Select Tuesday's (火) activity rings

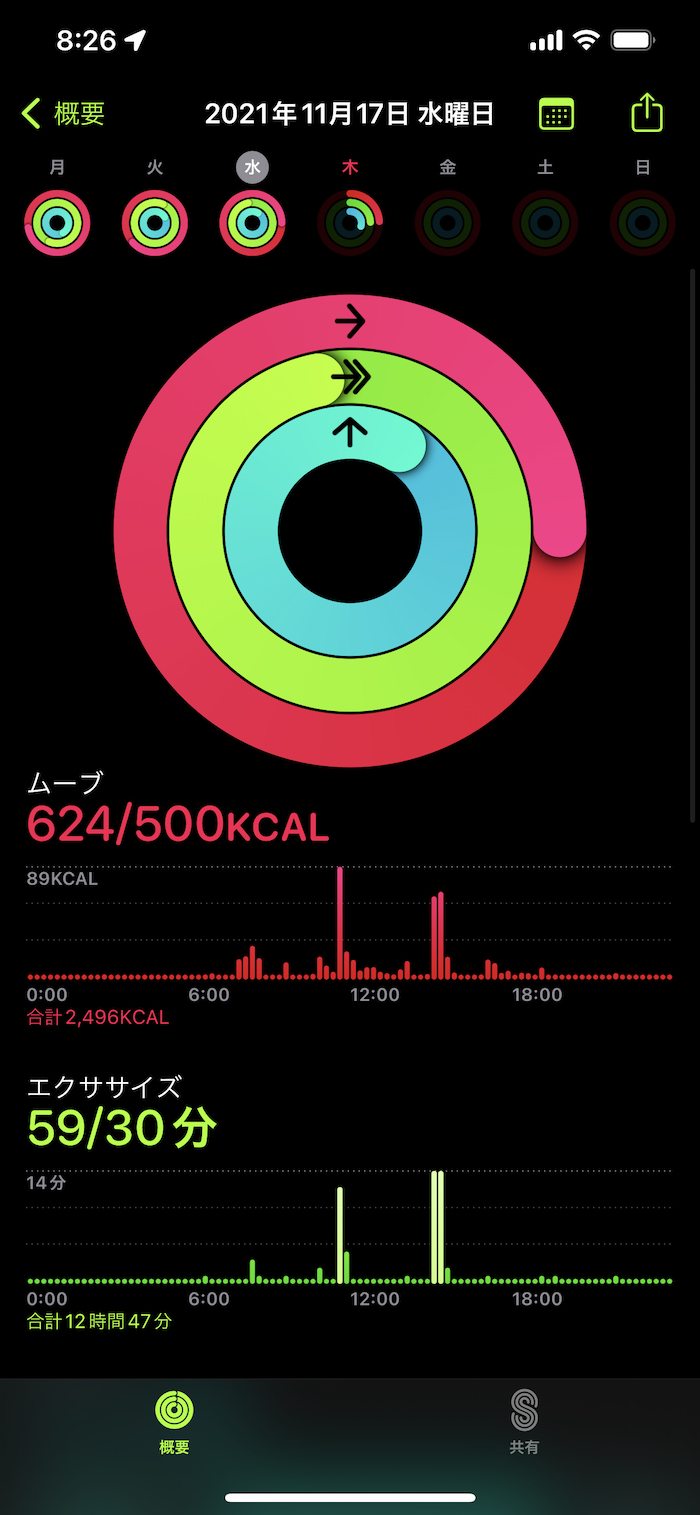tap(155, 223)
